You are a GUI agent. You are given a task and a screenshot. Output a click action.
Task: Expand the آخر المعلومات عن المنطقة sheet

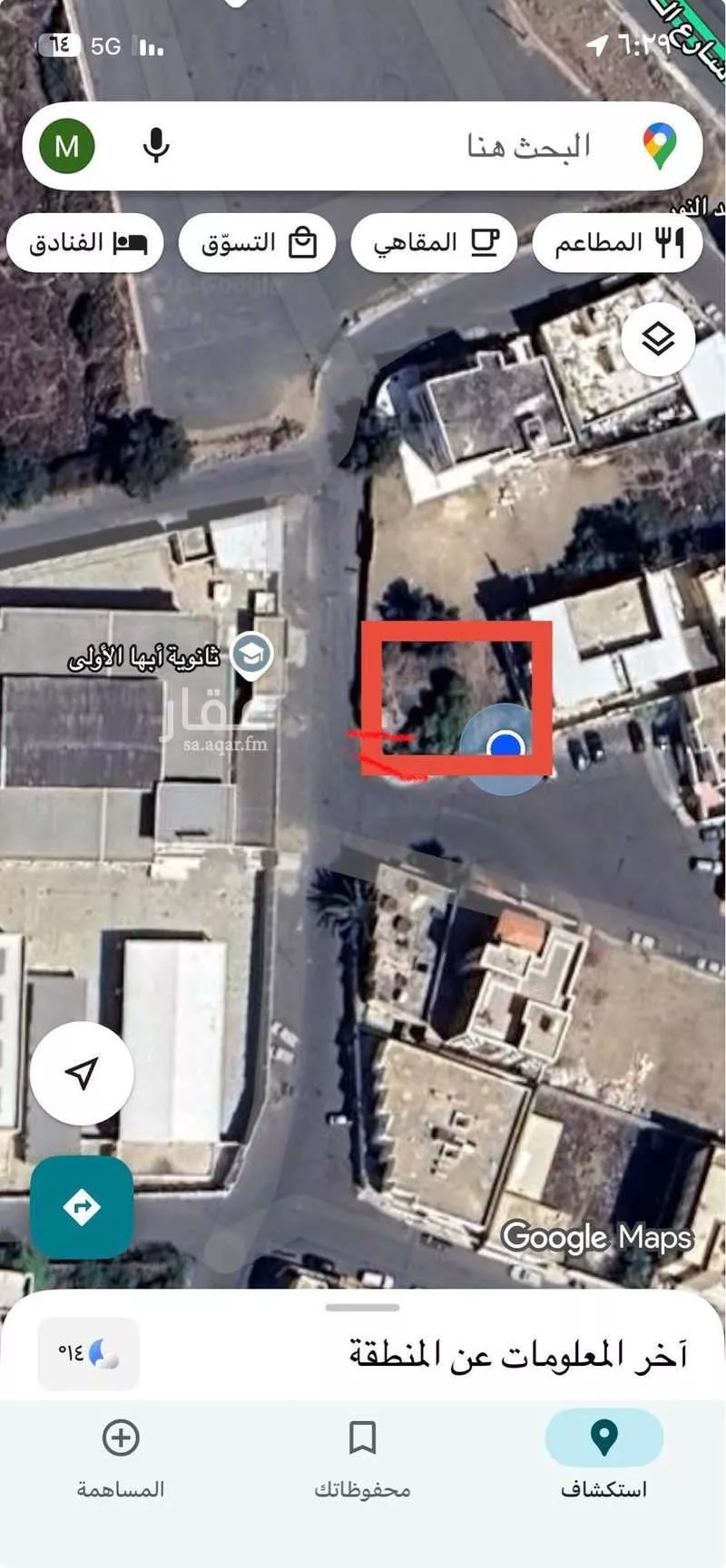[x=517, y=1354]
